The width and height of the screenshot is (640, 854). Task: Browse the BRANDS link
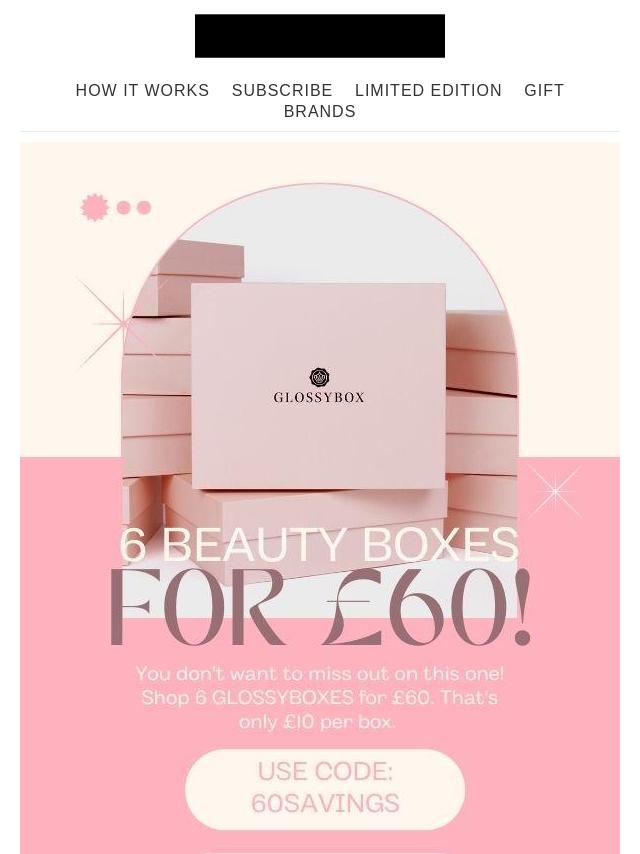(319, 111)
